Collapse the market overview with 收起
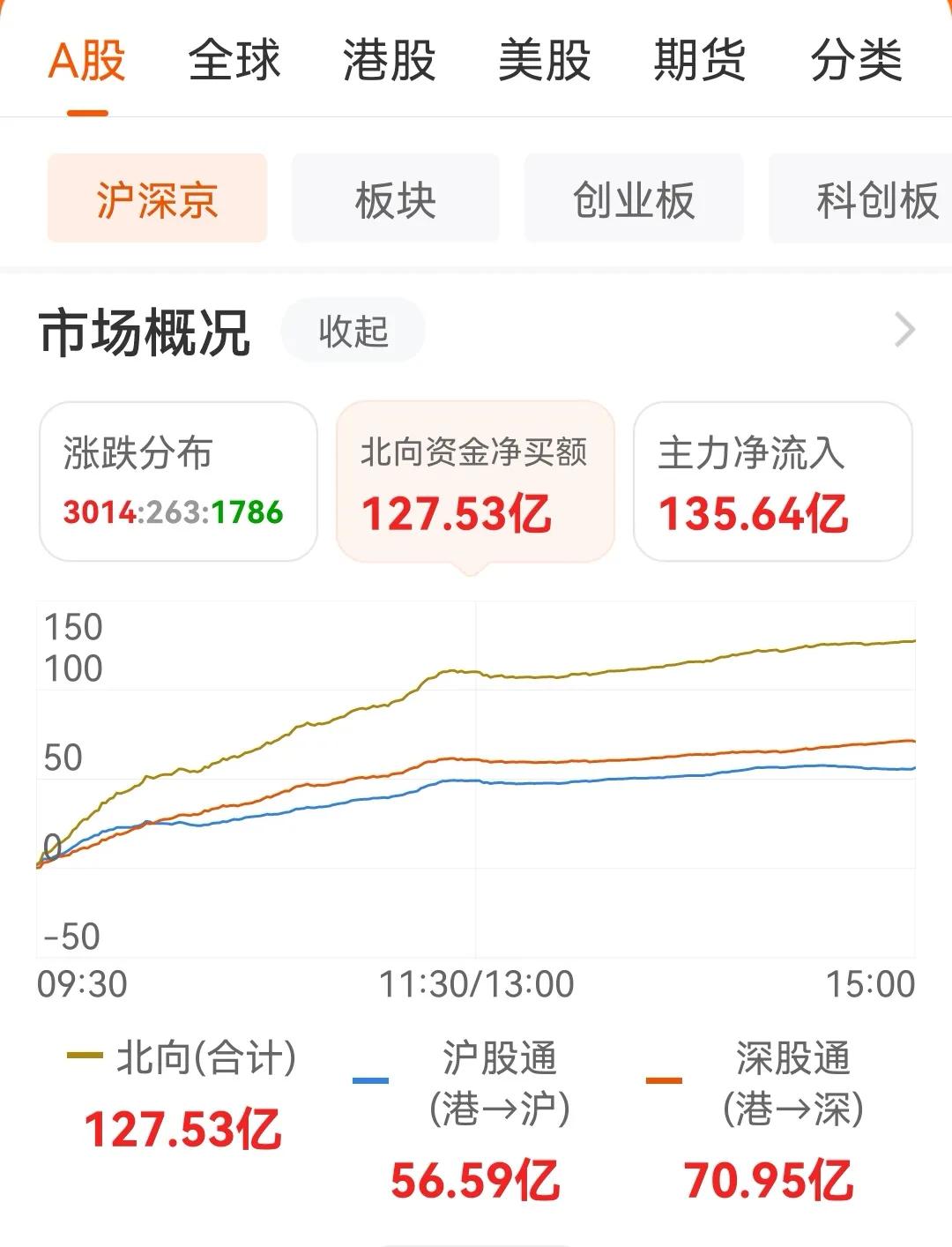This screenshot has height=1247, width=952. 353,330
